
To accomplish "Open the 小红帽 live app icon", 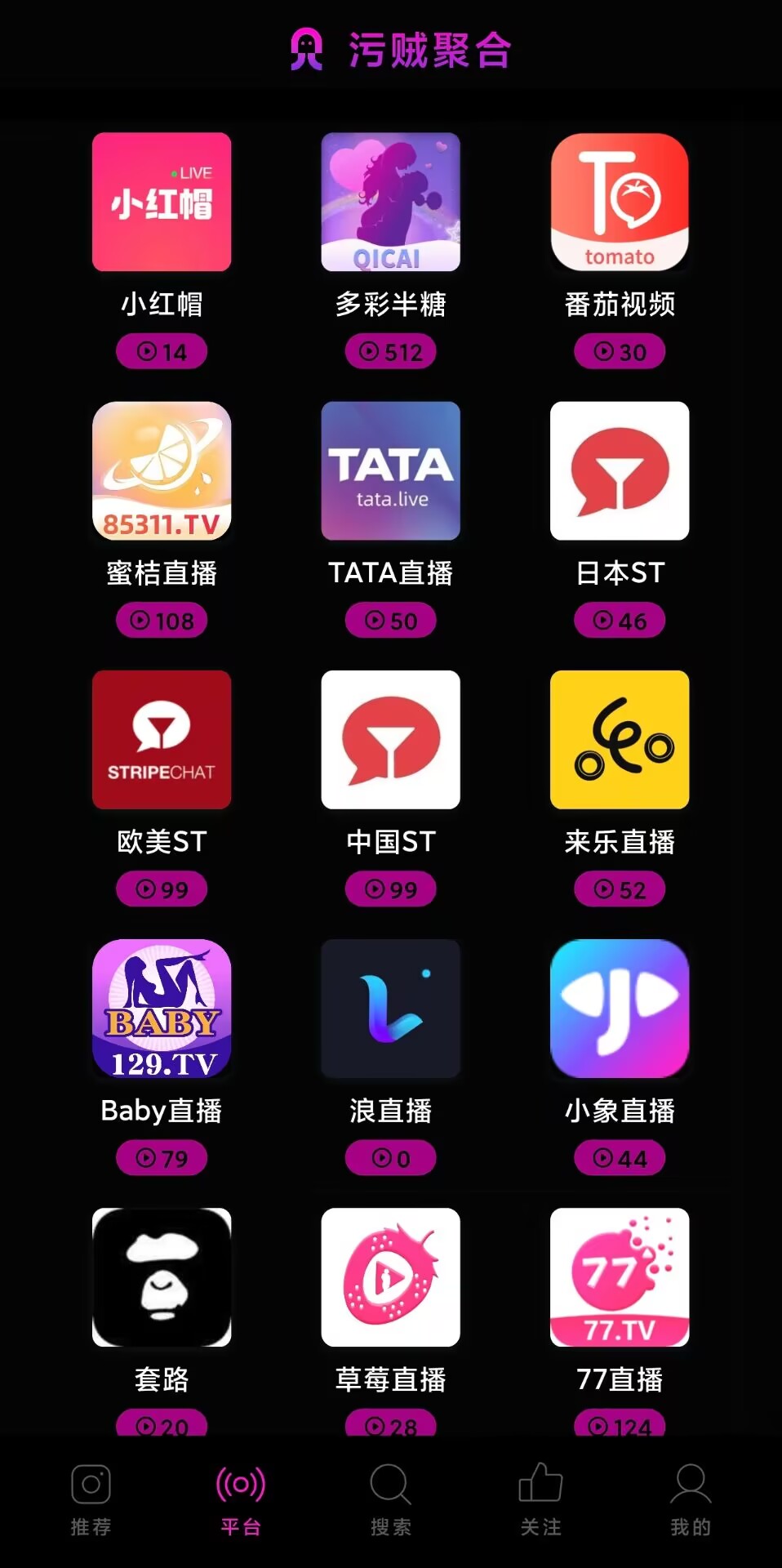I will click(x=161, y=202).
